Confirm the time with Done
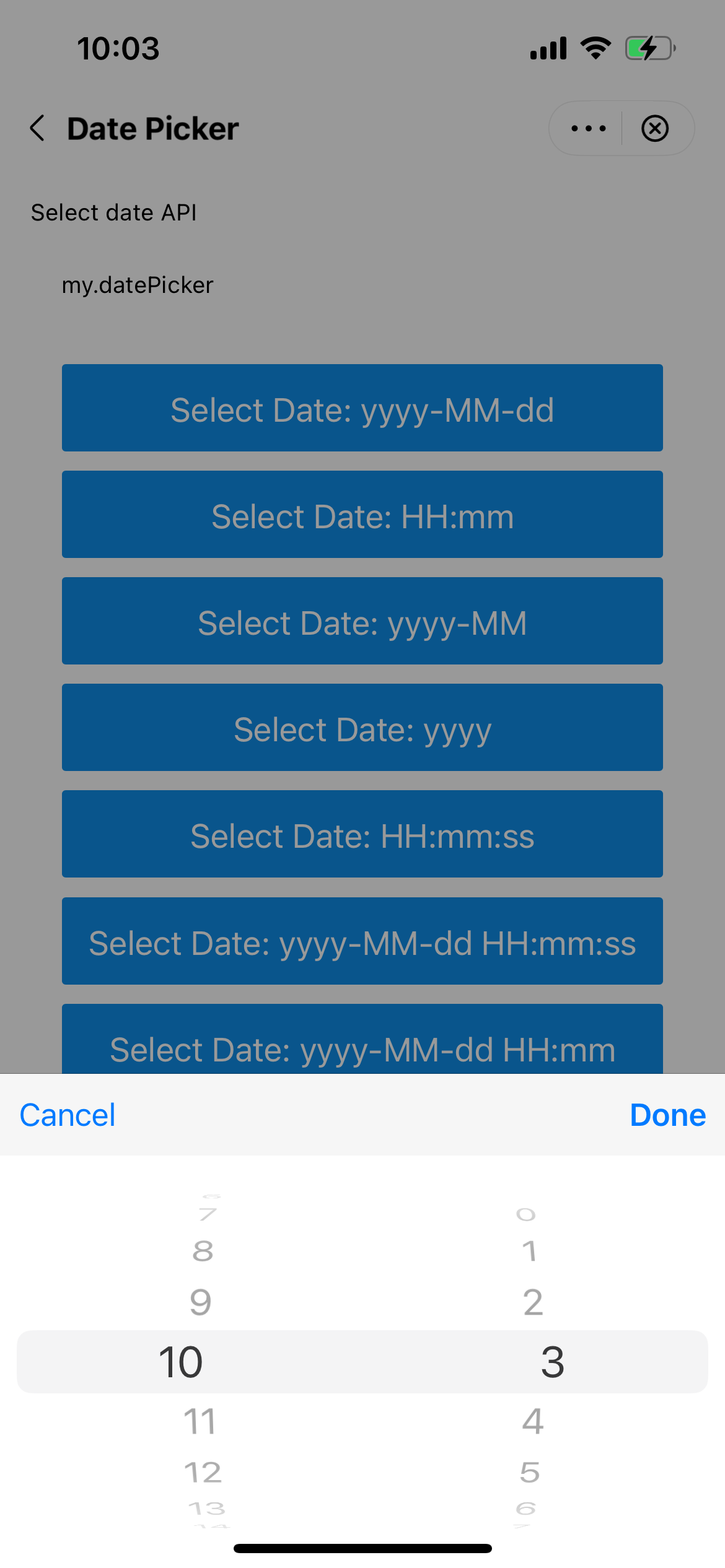Image resolution: width=725 pixels, height=1568 pixels. [x=667, y=1115]
